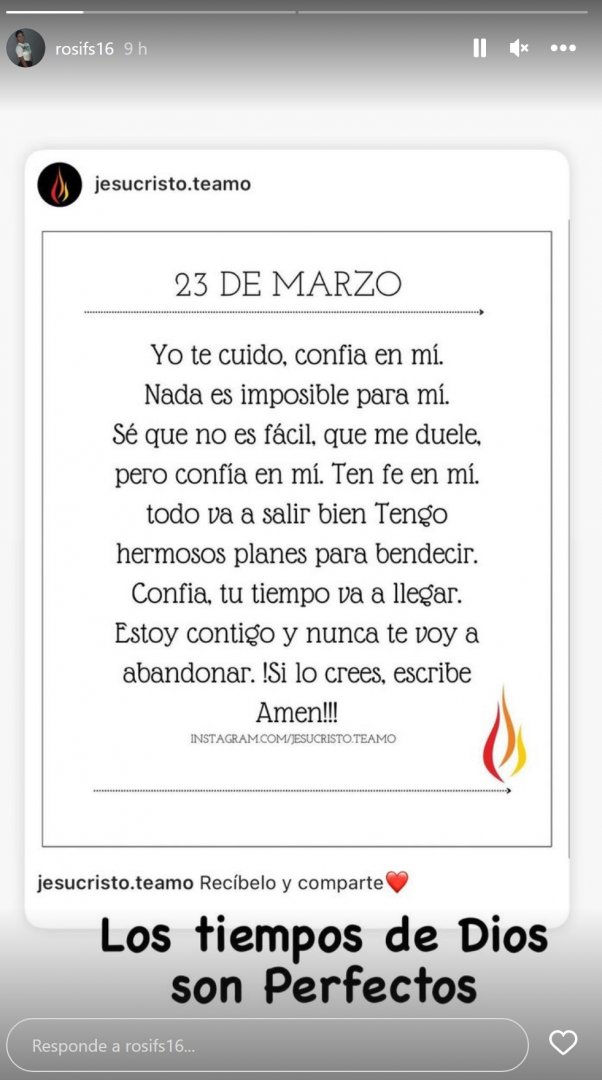Open the shared jesucristo.teamo post
The width and height of the screenshot is (602, 1080).
[x=296, y=538]
